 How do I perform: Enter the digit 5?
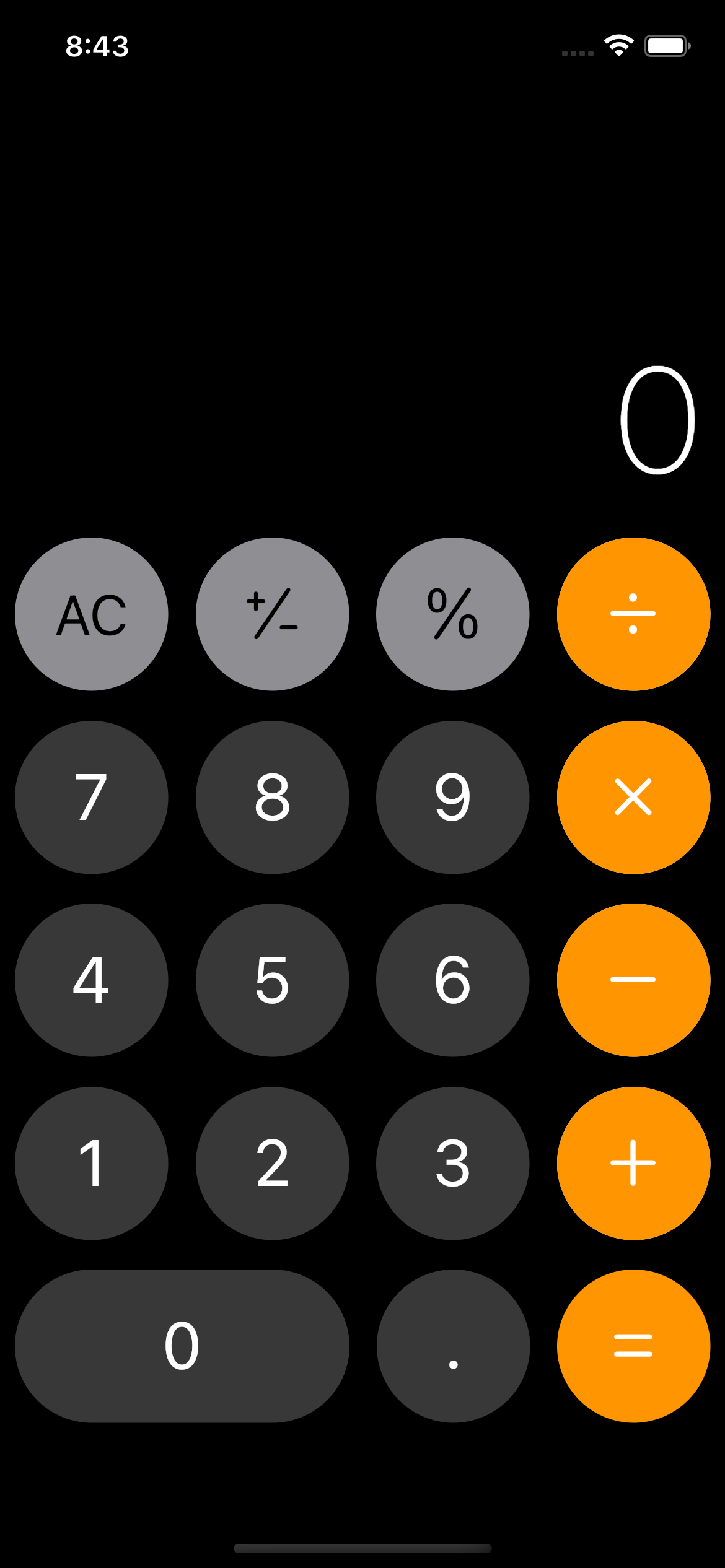(x=273, y=980)
